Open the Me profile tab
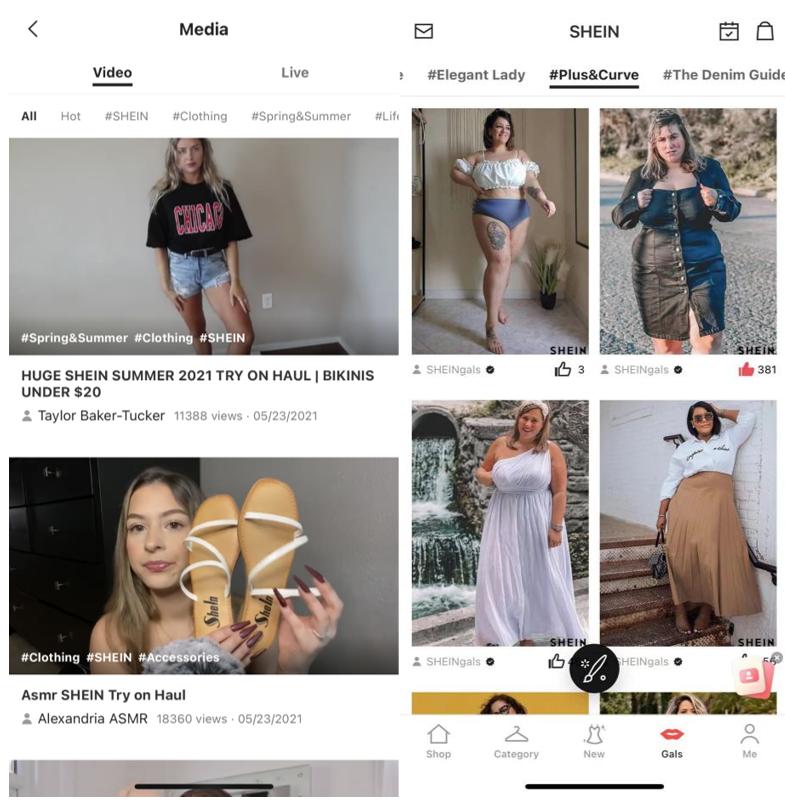785x804 pixels. pos(749,741)
